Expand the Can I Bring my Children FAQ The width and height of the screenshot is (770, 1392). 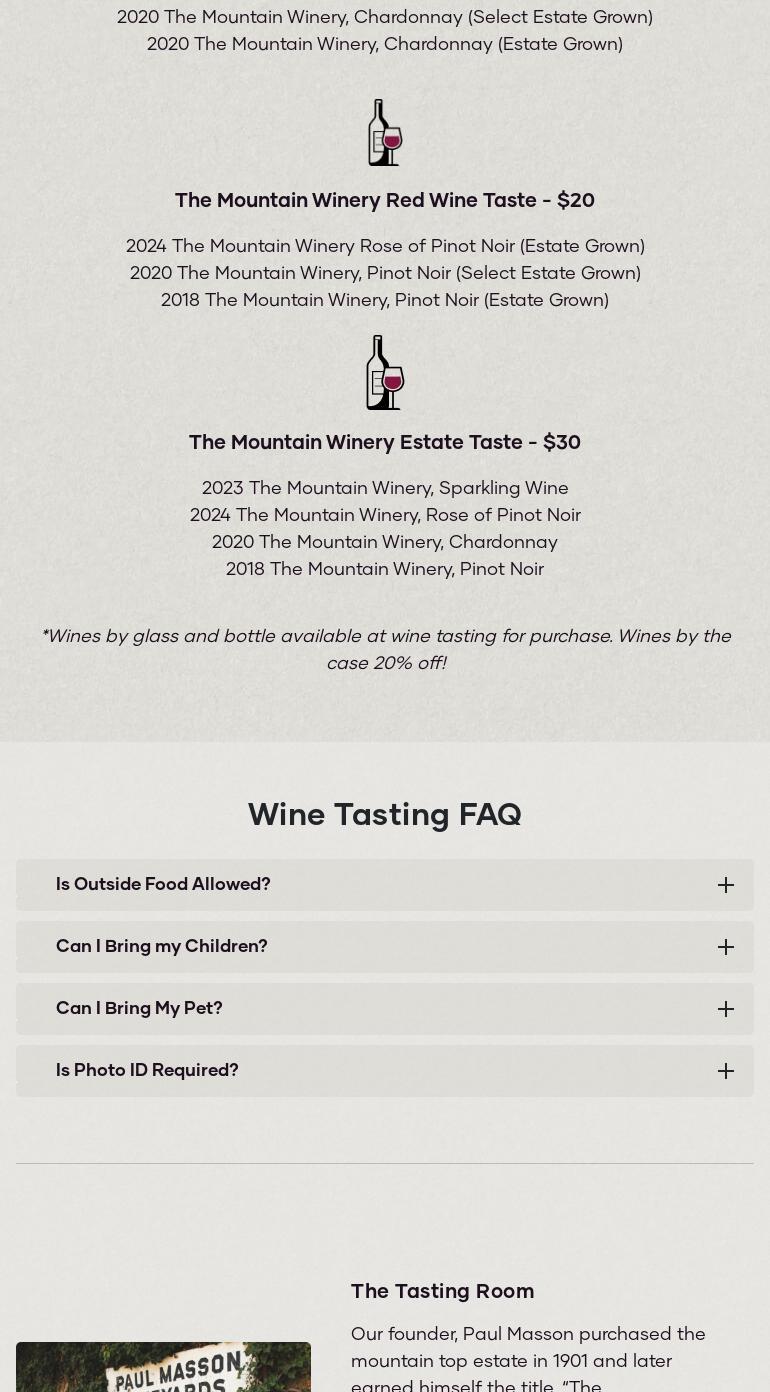pyautogui.click(x=385, y=946)
